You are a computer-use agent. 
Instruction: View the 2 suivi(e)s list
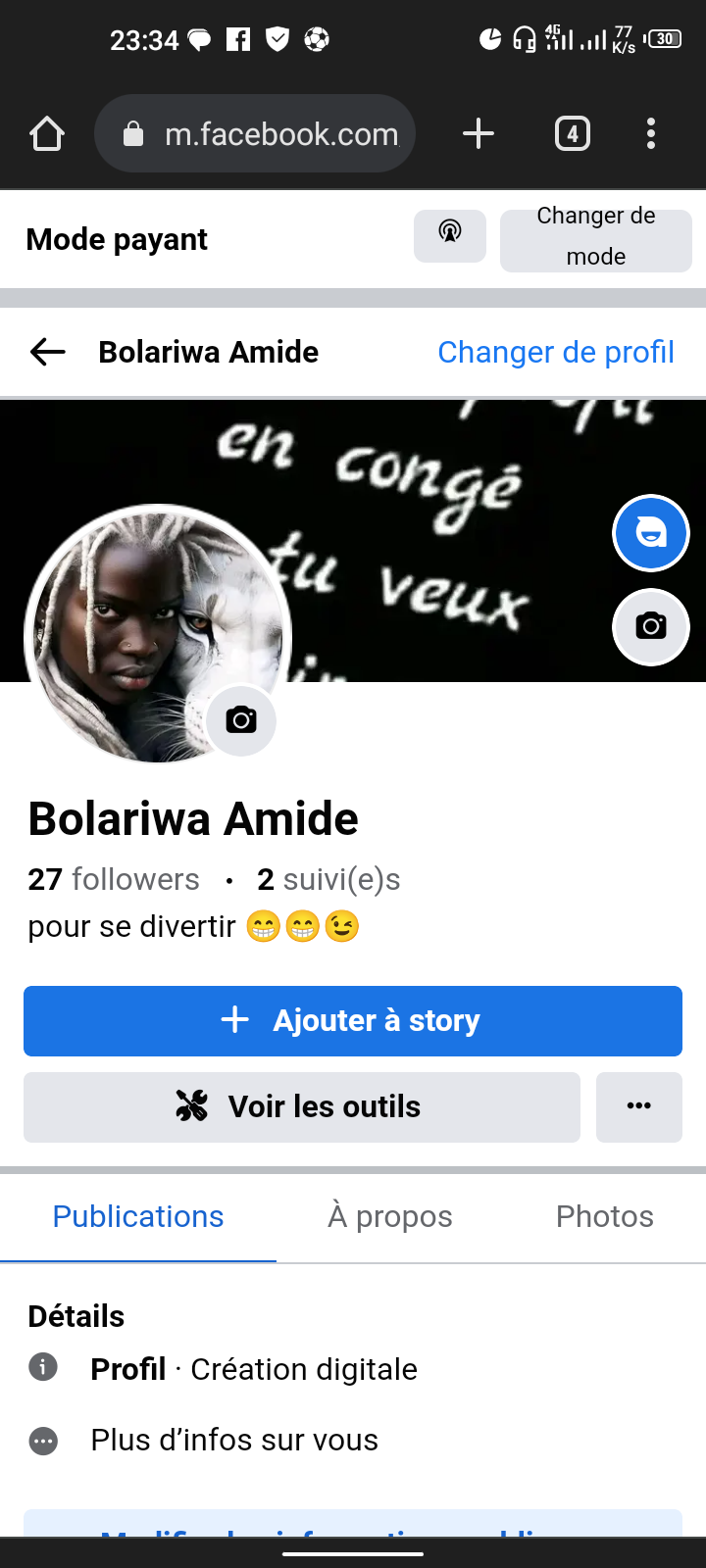(x=328, y=879)
